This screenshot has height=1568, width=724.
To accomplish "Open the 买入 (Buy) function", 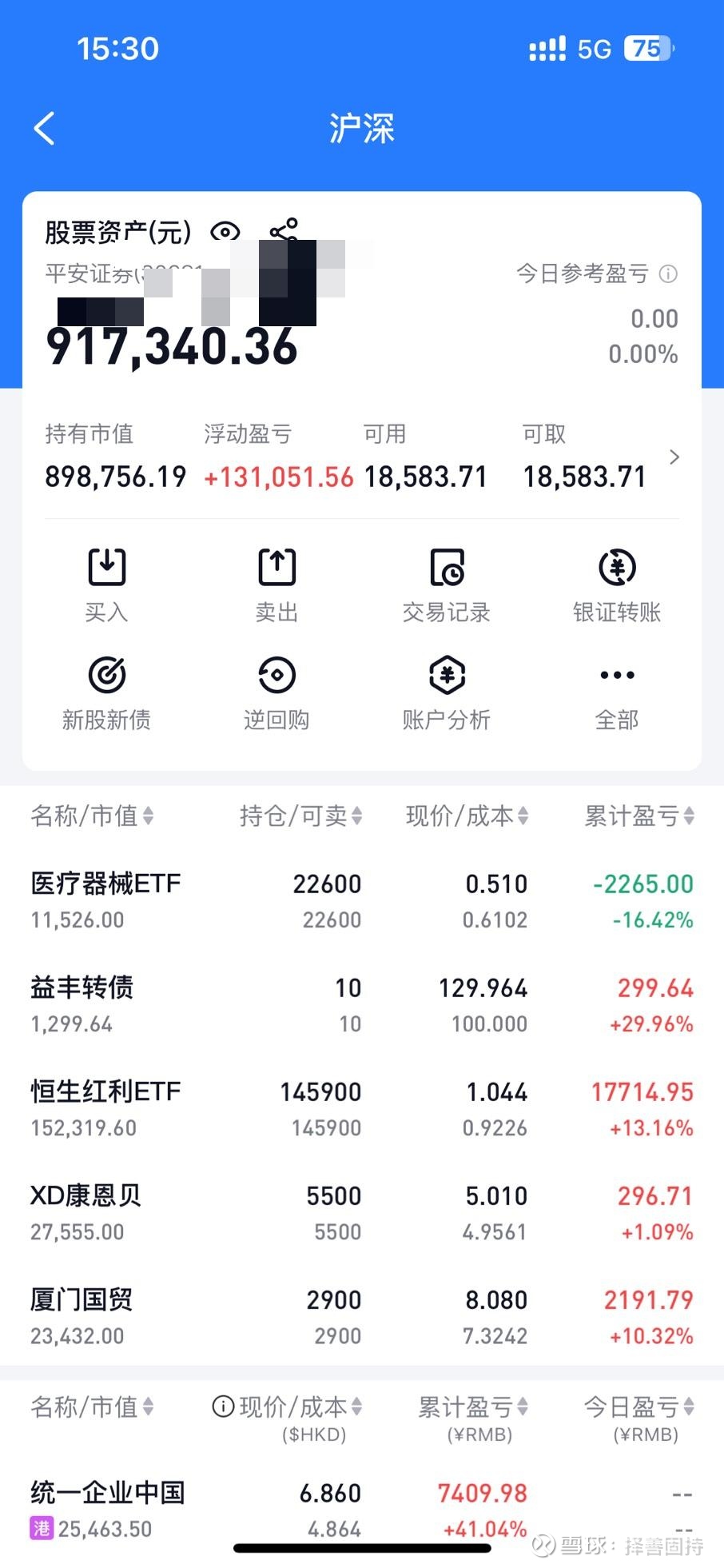I will [x=106, y=584].
